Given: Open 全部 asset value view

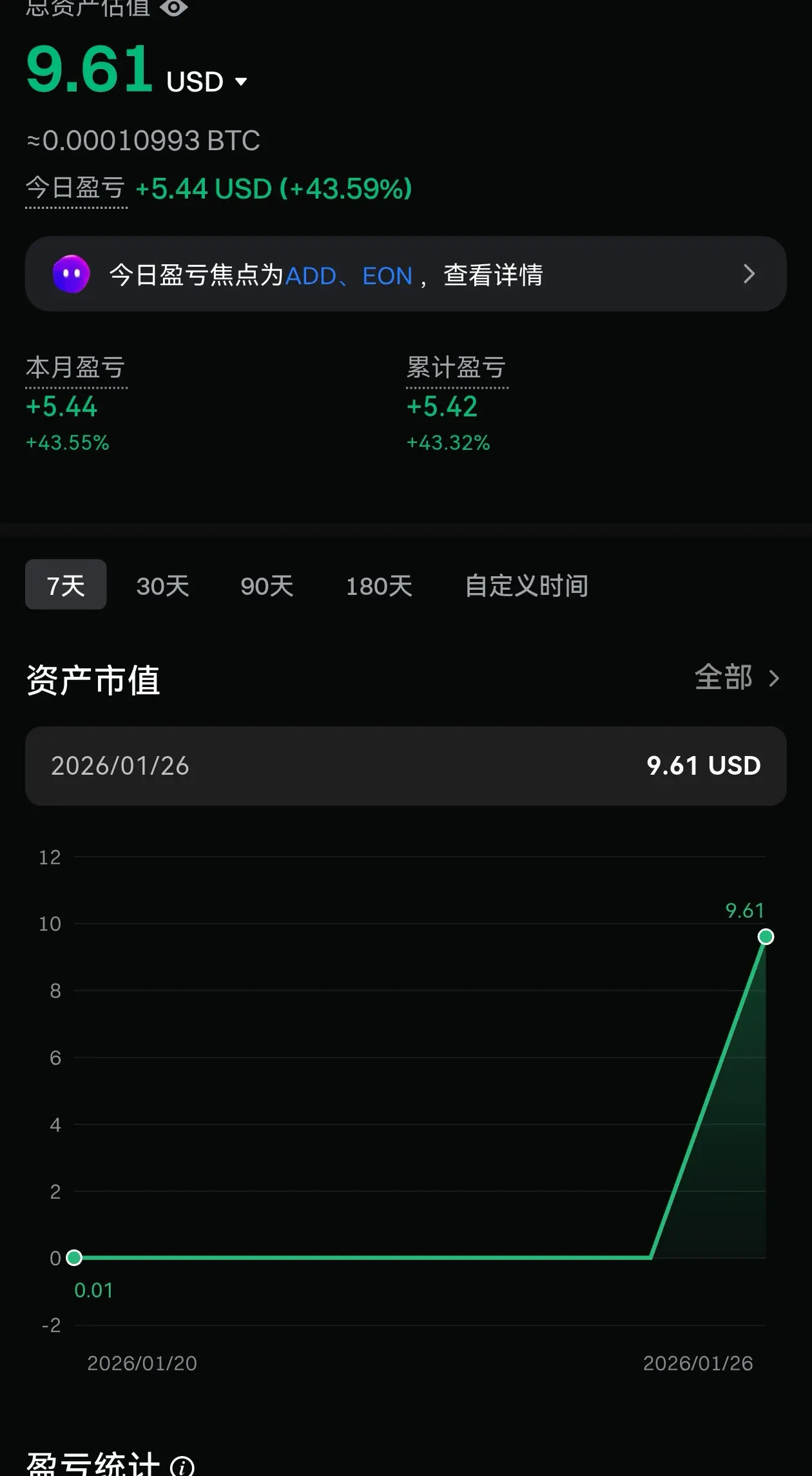Looking at the screenshot, I should pos(737,677).
